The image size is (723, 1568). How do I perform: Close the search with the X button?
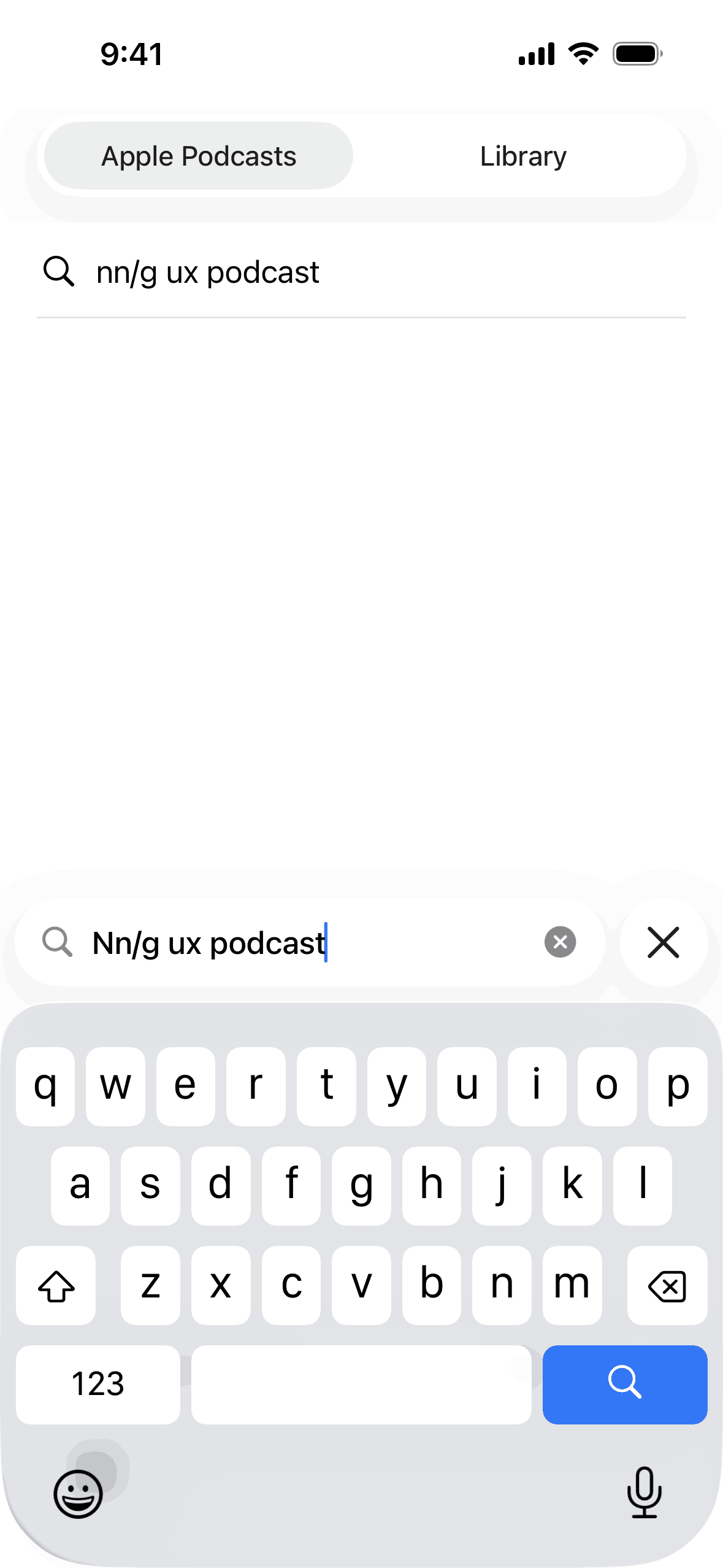663,942
